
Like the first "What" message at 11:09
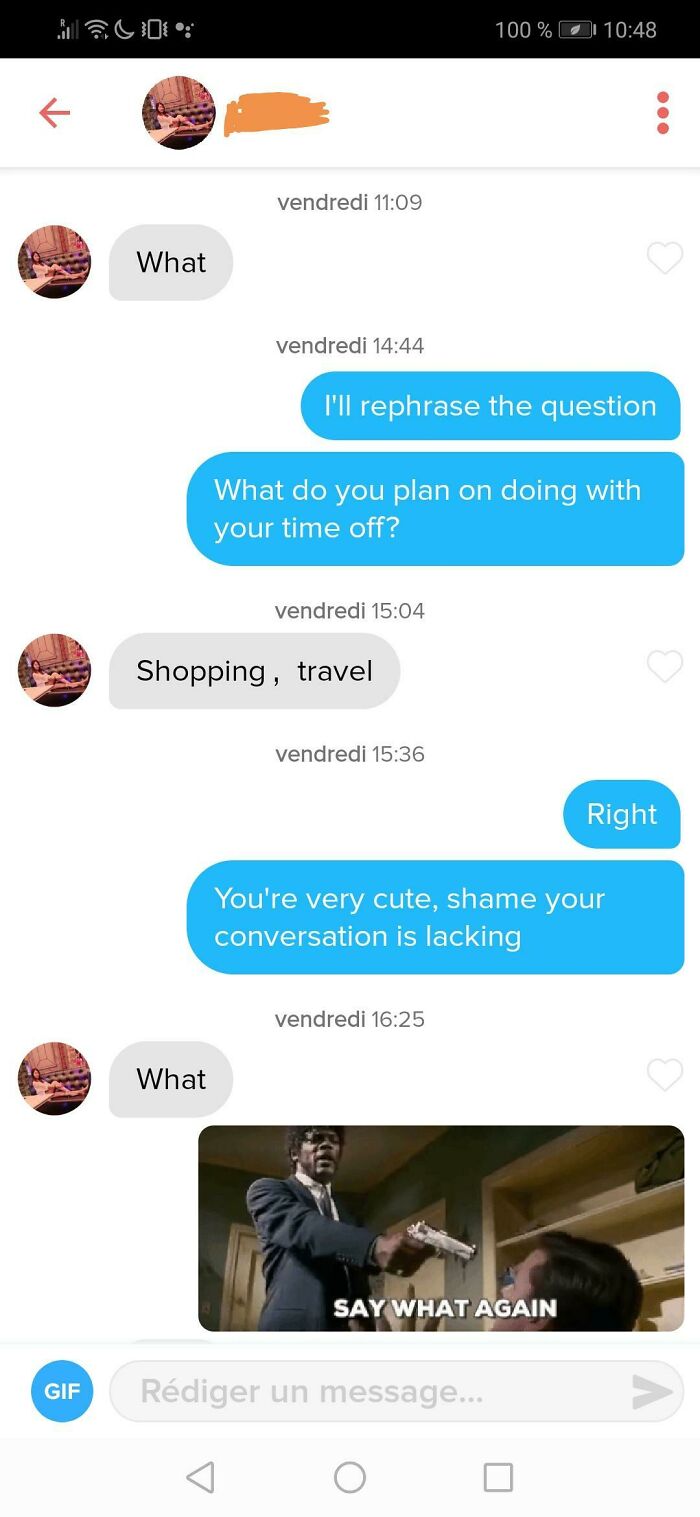[665, 259]
